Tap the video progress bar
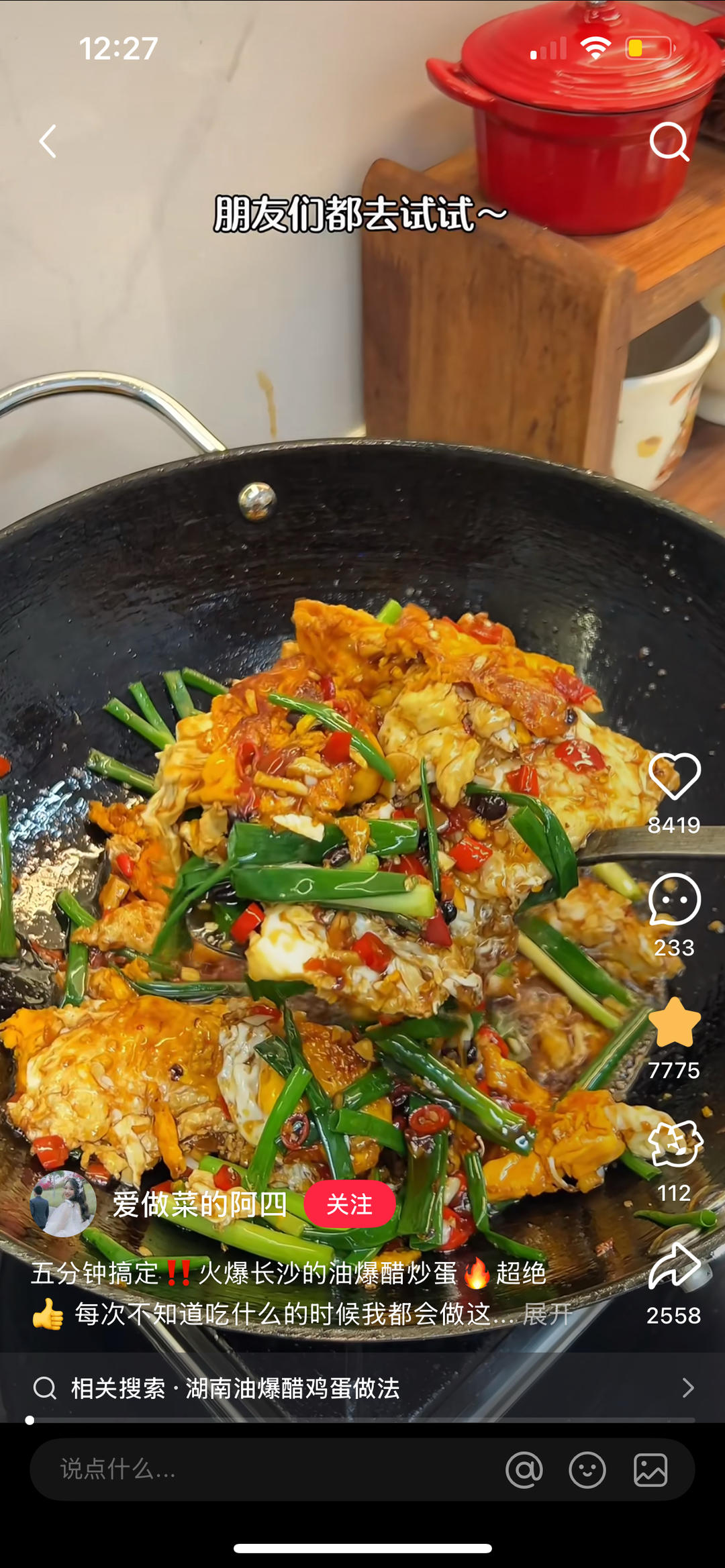 [x=362, y=1420]
